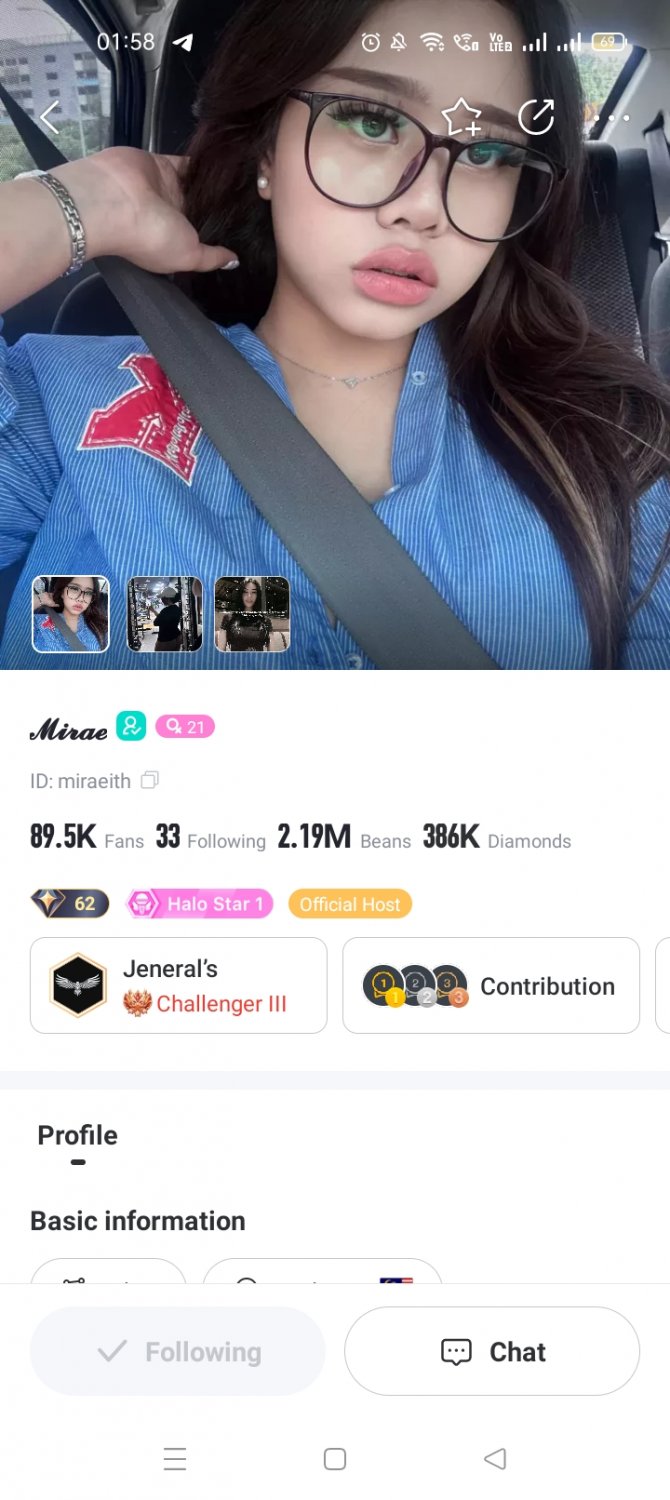Tap the level 62 diamond badge

pos(69,904)
